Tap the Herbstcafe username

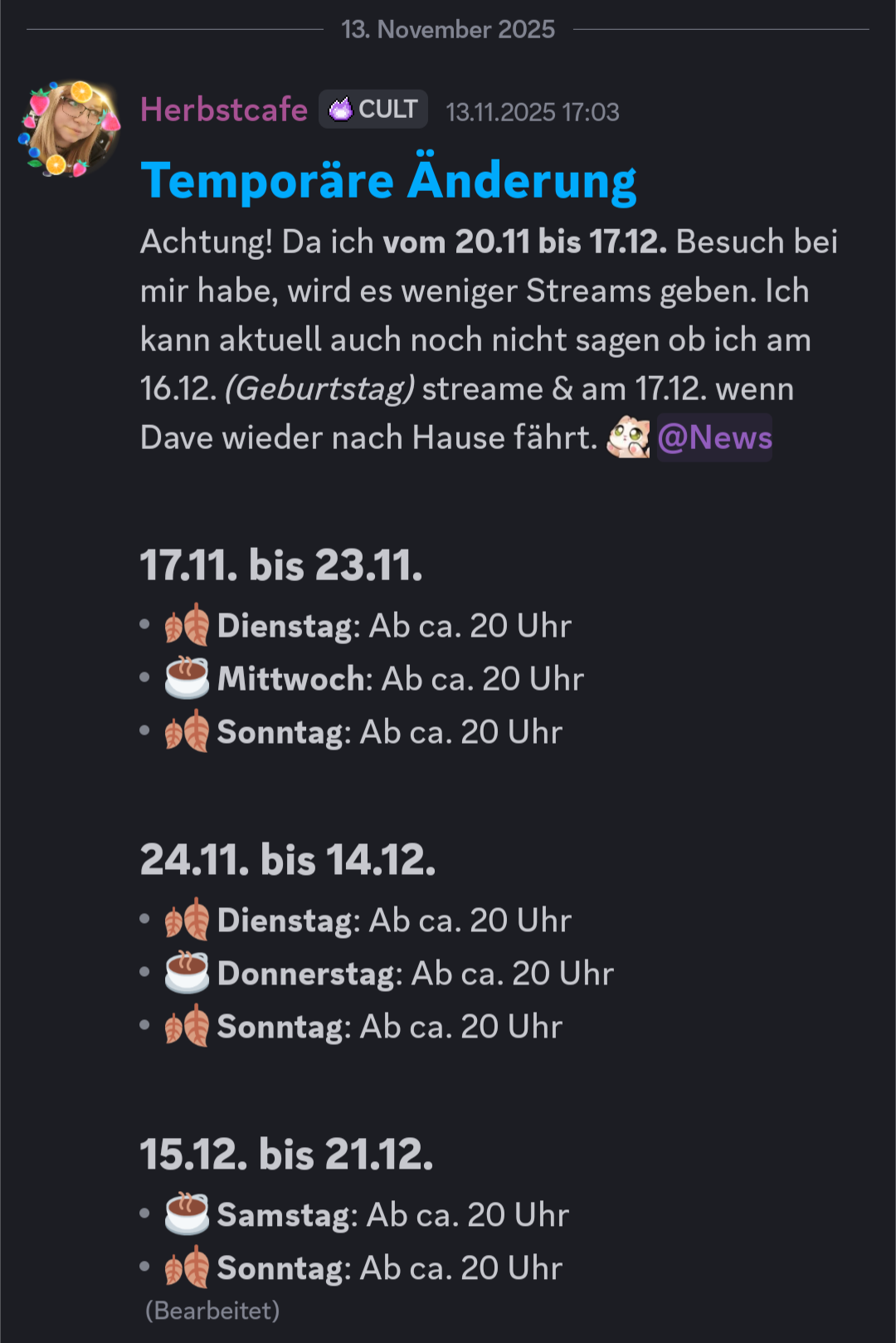point(224,110)
